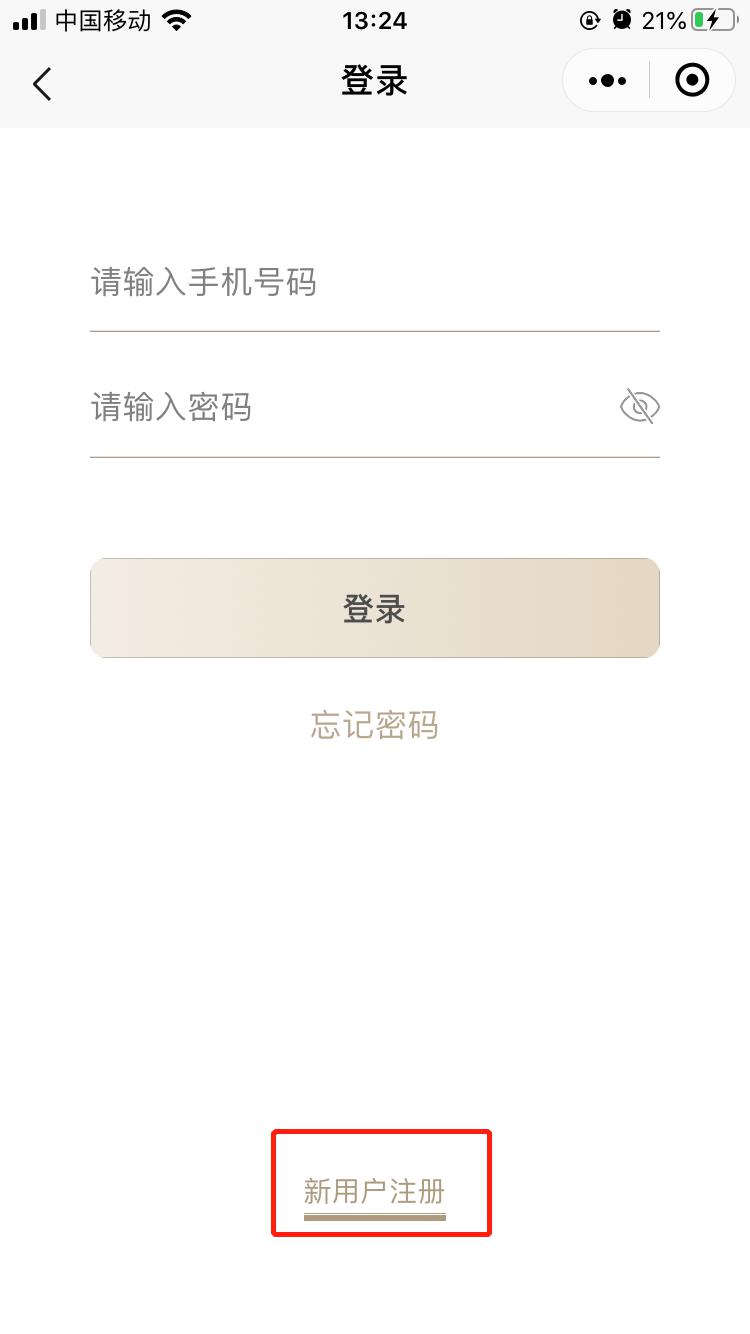The width and height of the screenshot is (750, 1334).
Task: Focus the phone number input field
Action: pyautogui.click(x=374, y=283)
